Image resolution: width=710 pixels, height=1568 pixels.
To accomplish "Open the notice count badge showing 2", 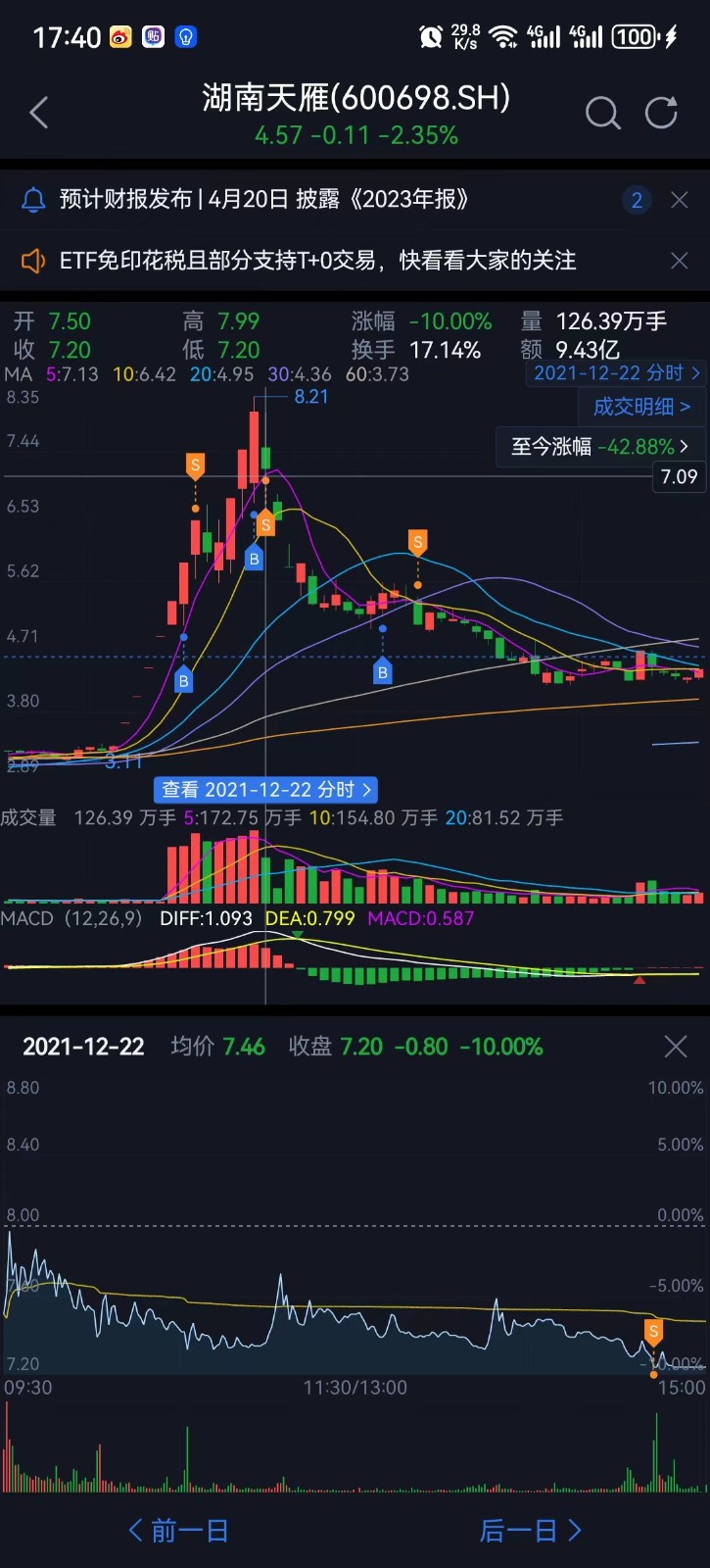I will tap(637, 200).
